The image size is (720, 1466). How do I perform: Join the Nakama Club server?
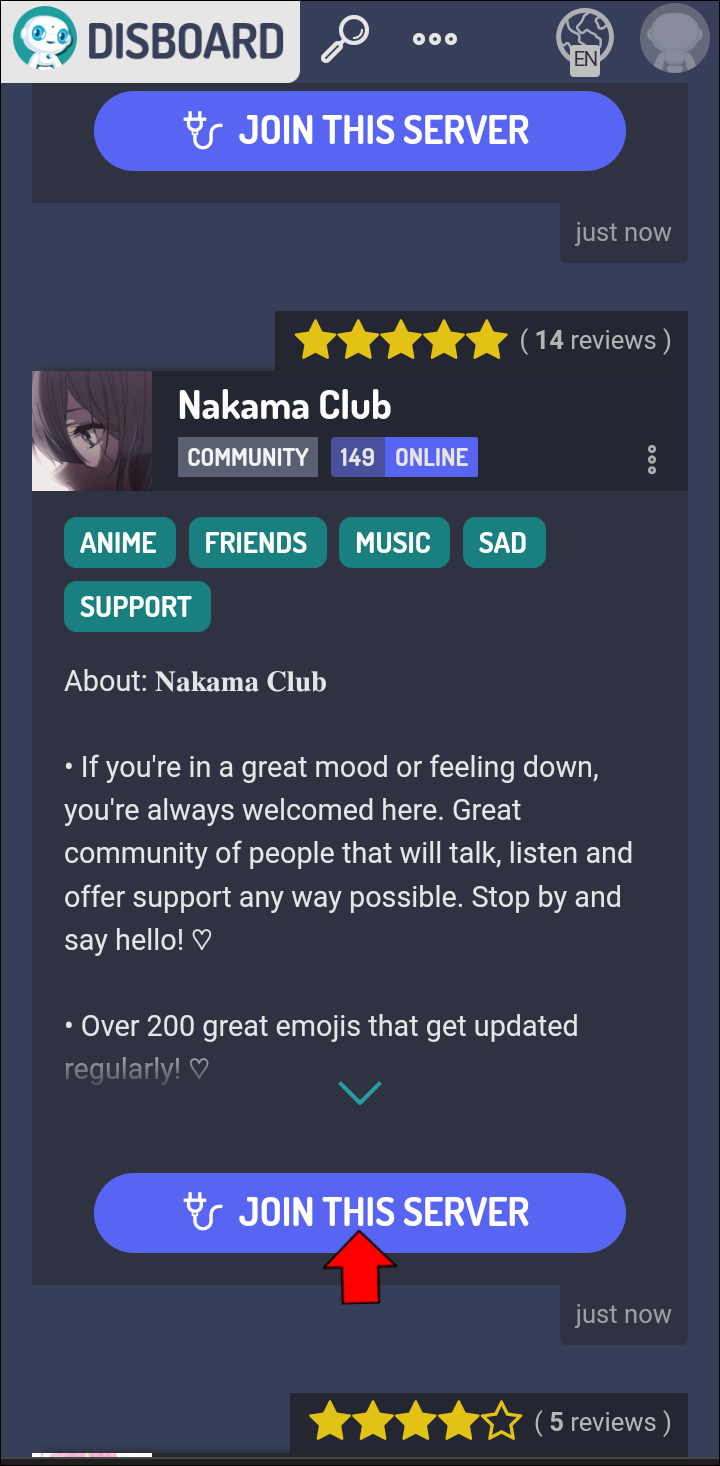pyautogui.click(x=360, y=1212)
